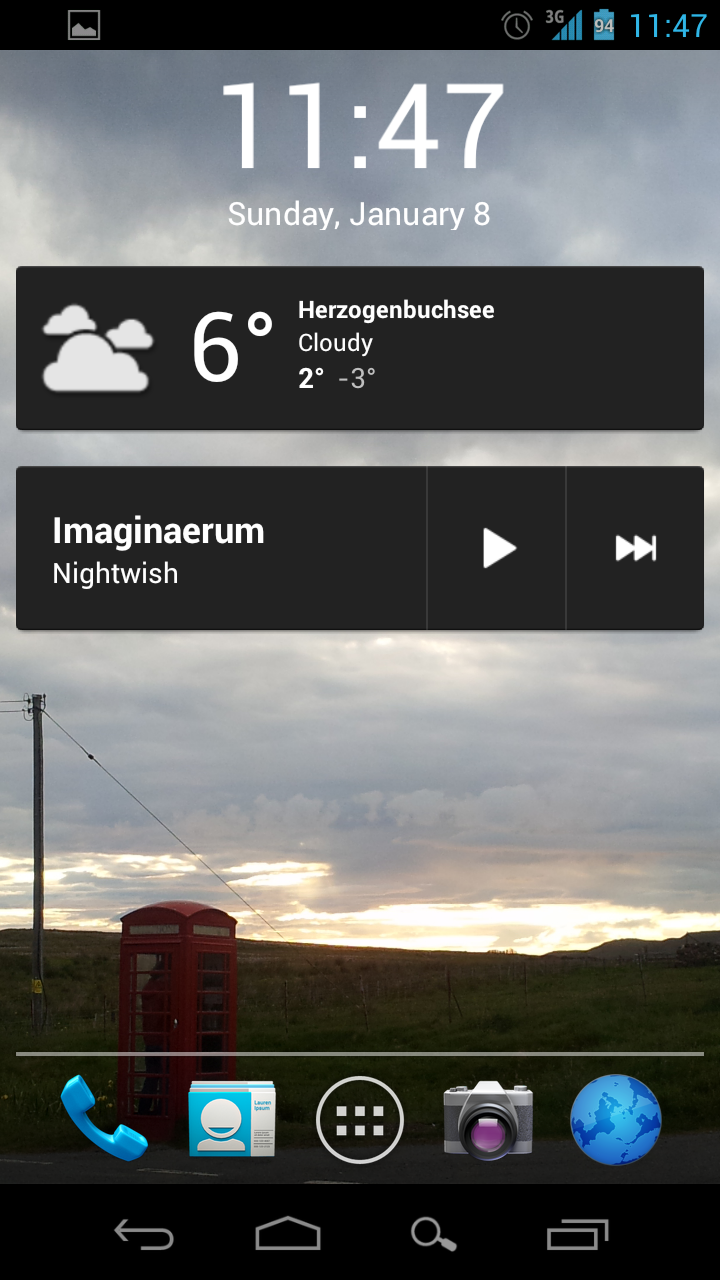Open the Herzogenbuchsee weather widget
This screenshot has height=1280, width=720.
[360, 348]
